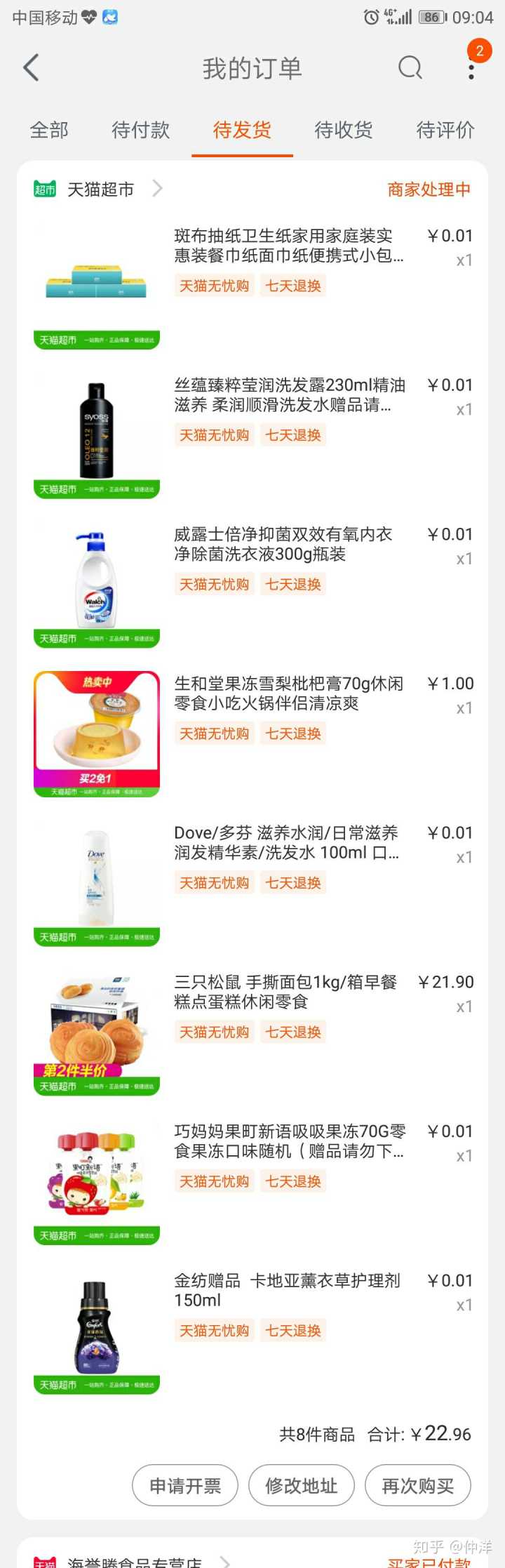This screenshot has height=1568, width=505.
Task: Select the 待发货 tab
Action: pyautogui.click(x=242, y=130)
